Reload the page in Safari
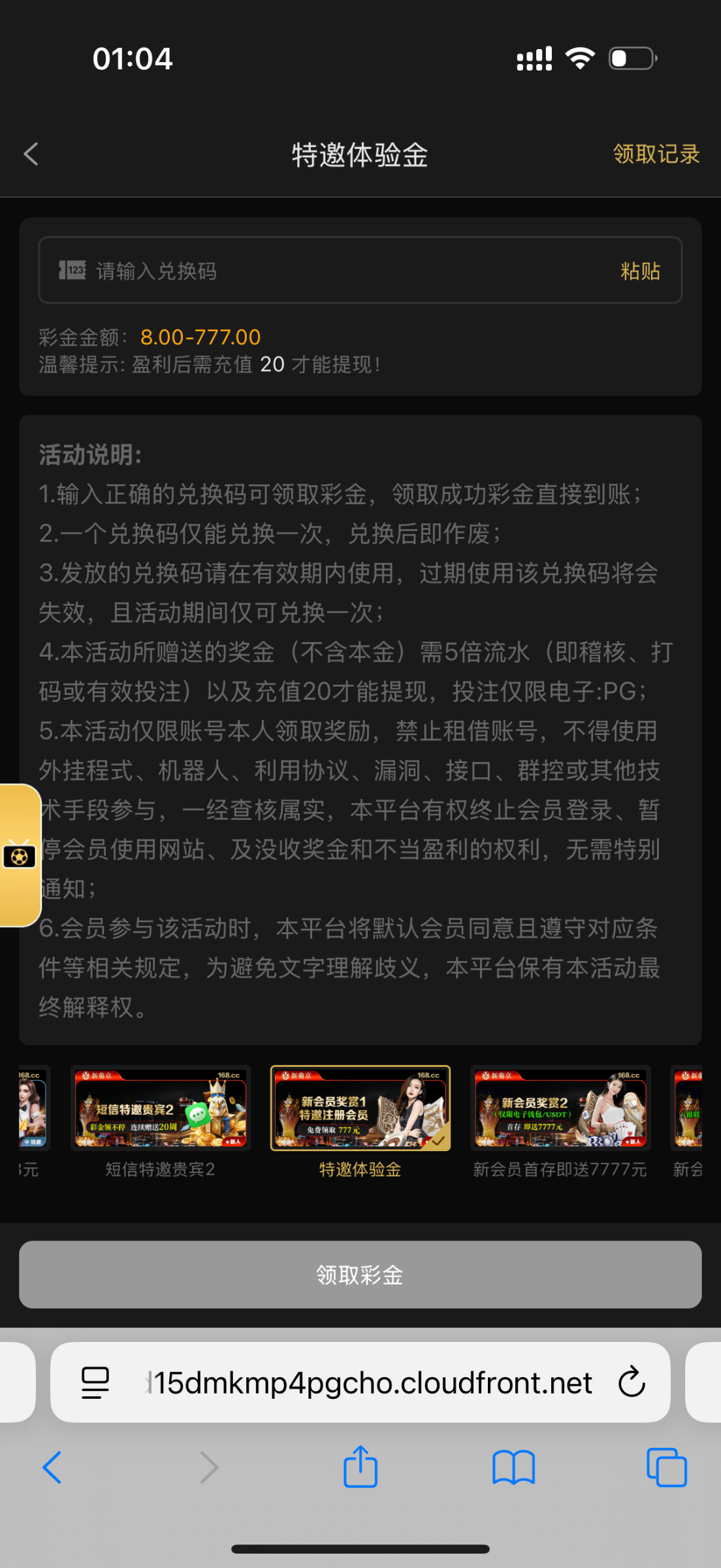 click(632, 1382)
